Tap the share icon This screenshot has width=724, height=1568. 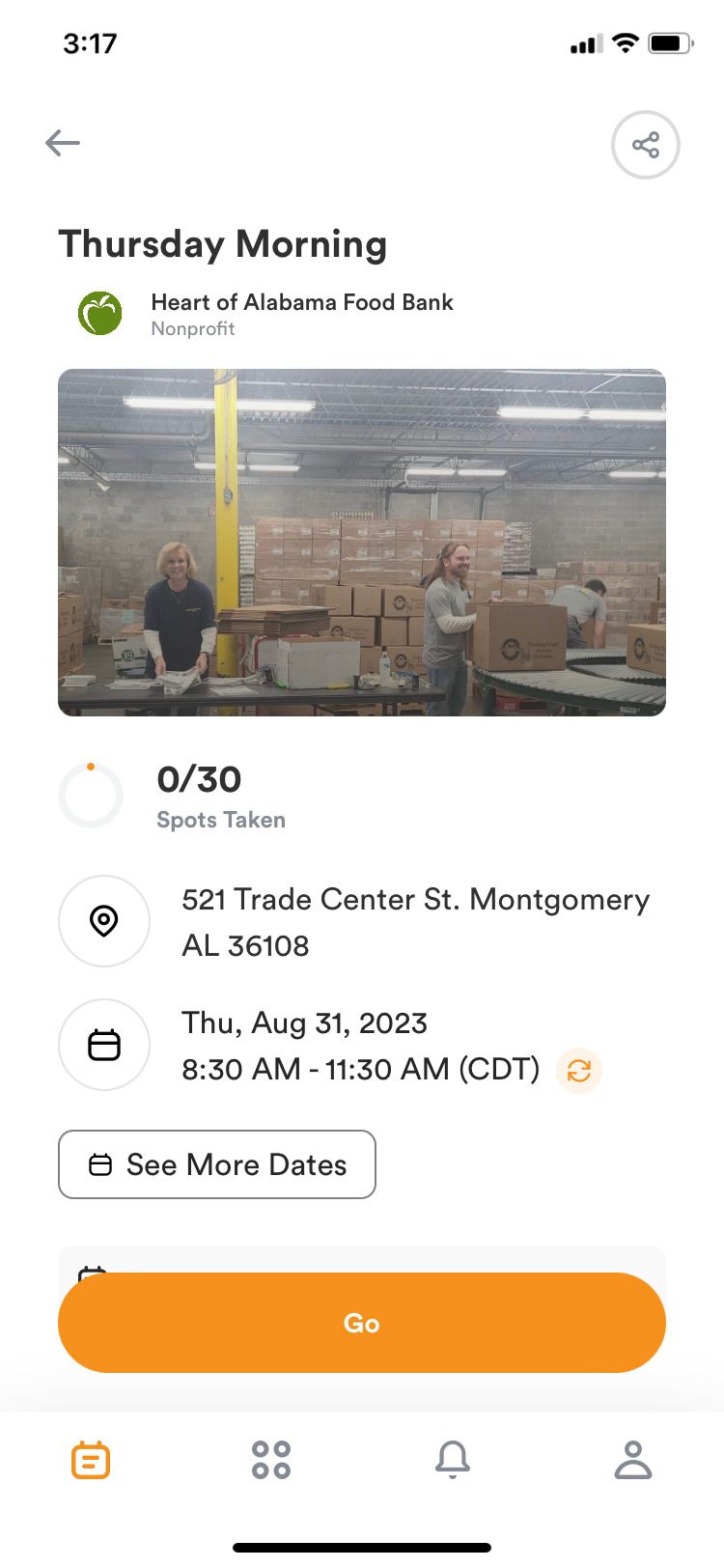point(645,145)
